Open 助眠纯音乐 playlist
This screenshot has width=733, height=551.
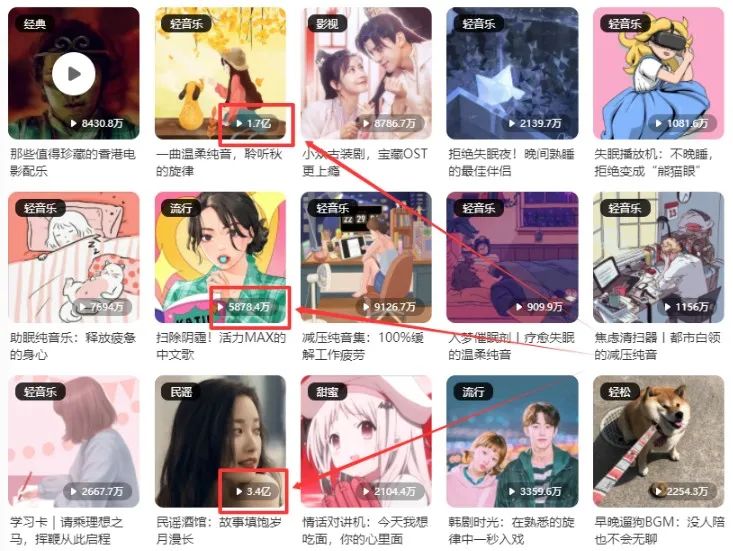(74, 257)
